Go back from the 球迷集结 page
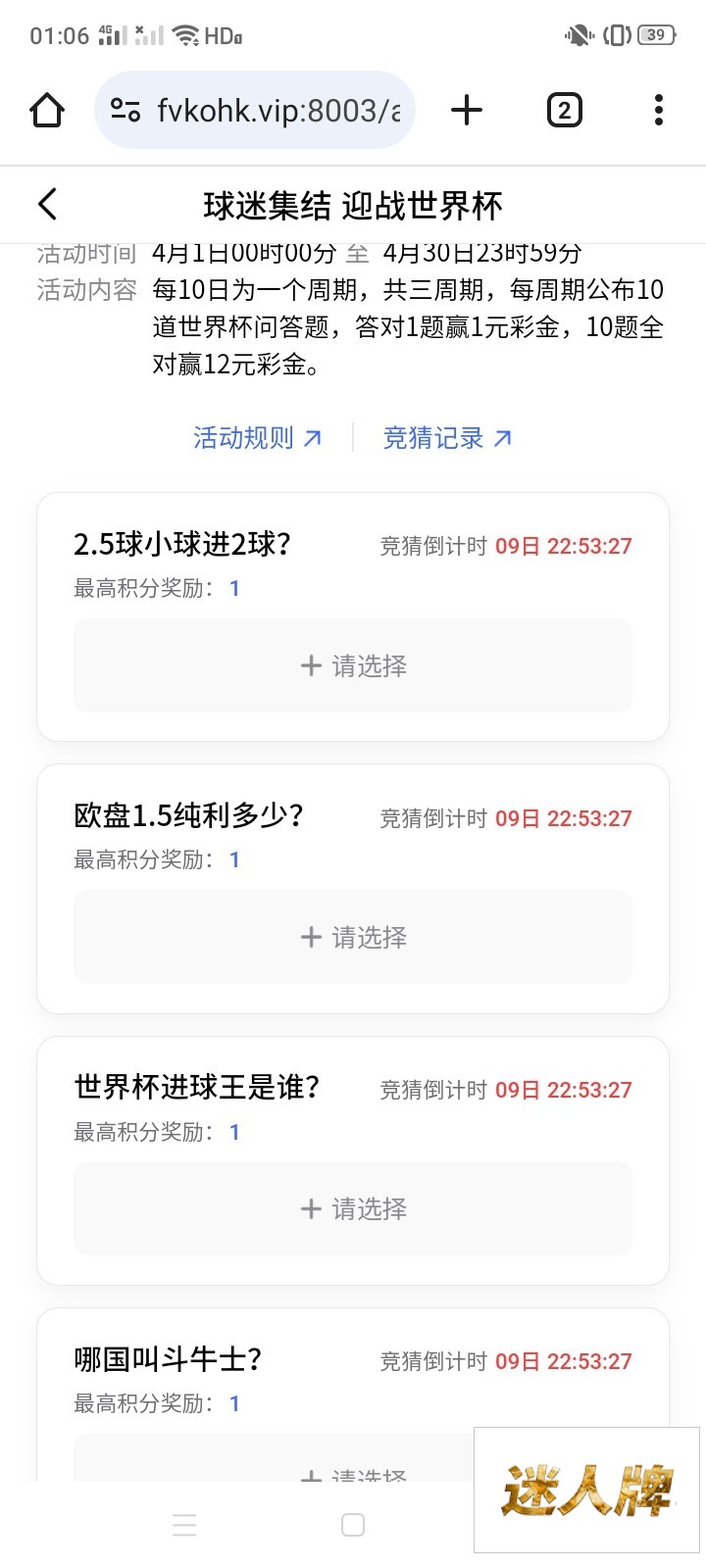This screenshot has width=706, height=1568. (47, 205)
